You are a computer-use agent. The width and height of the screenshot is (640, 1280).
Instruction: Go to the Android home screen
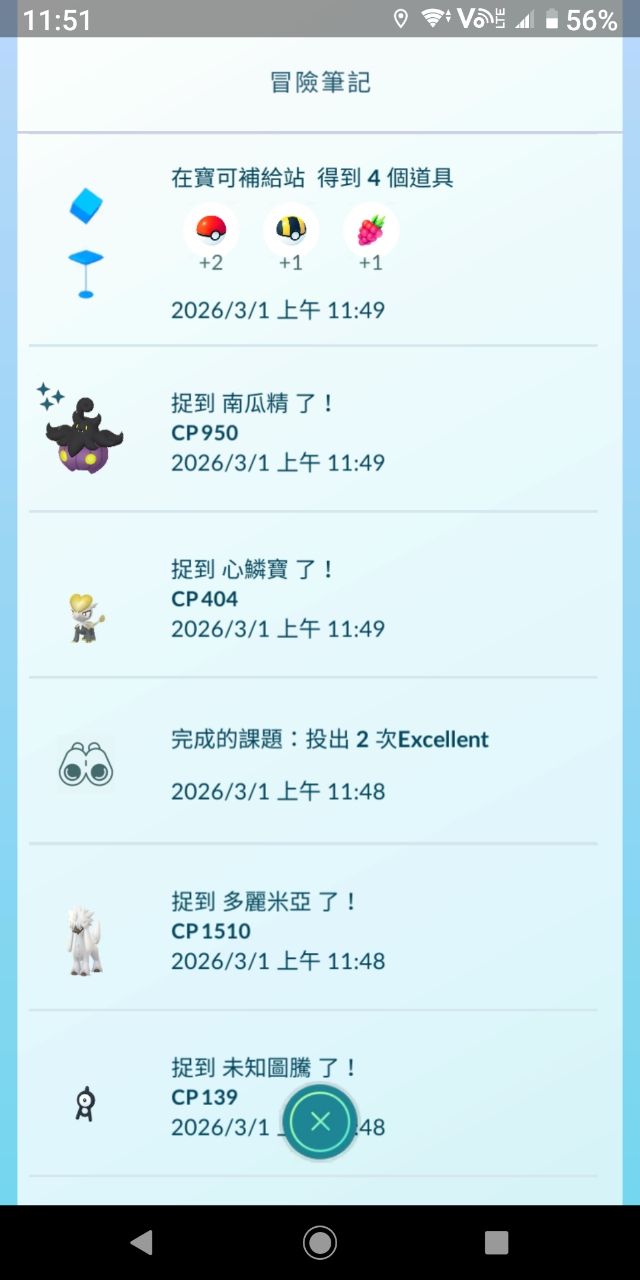coord(320,1242)
